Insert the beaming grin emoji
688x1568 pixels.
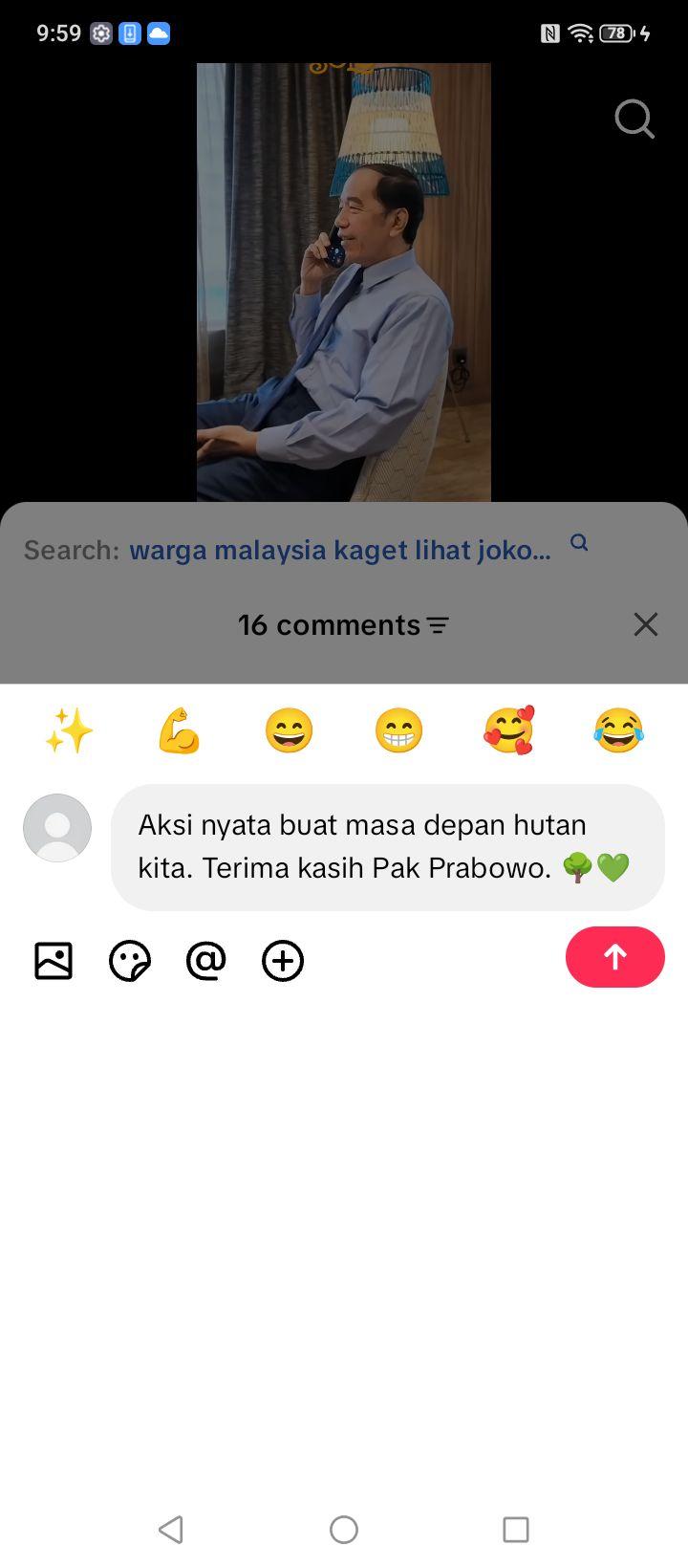coord(398,731)
